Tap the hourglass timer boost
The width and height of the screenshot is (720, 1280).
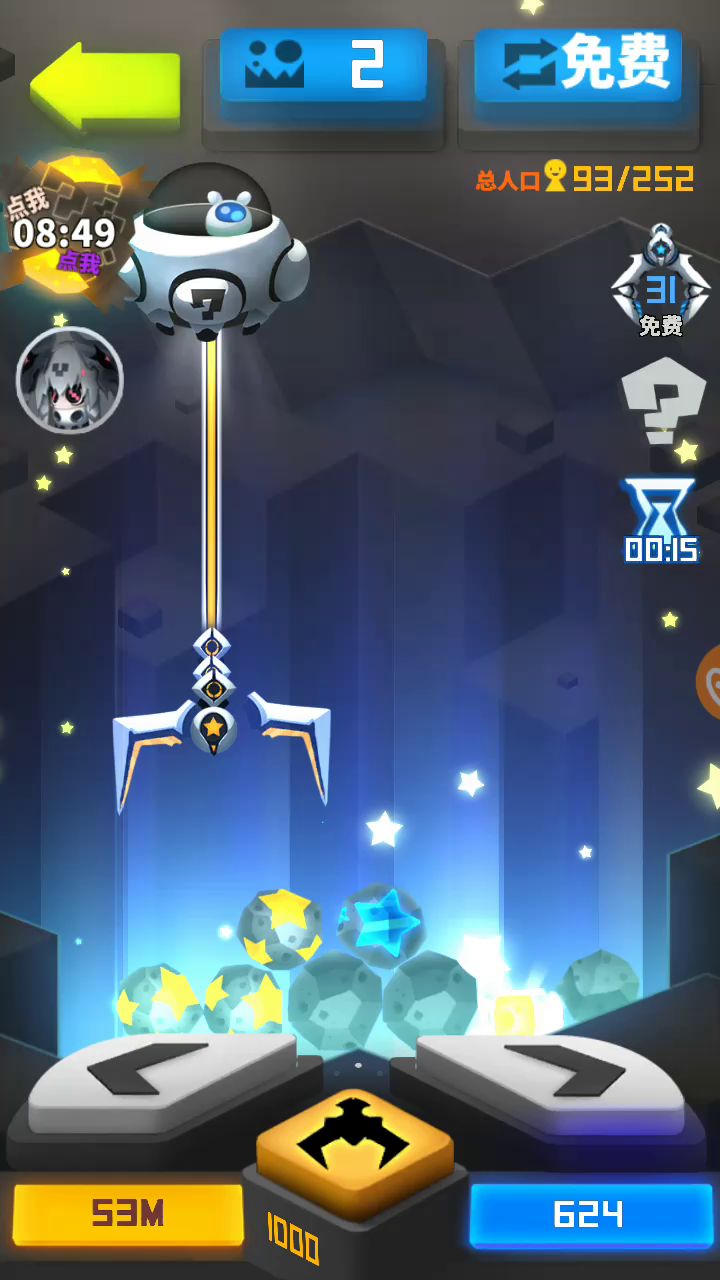660,520
